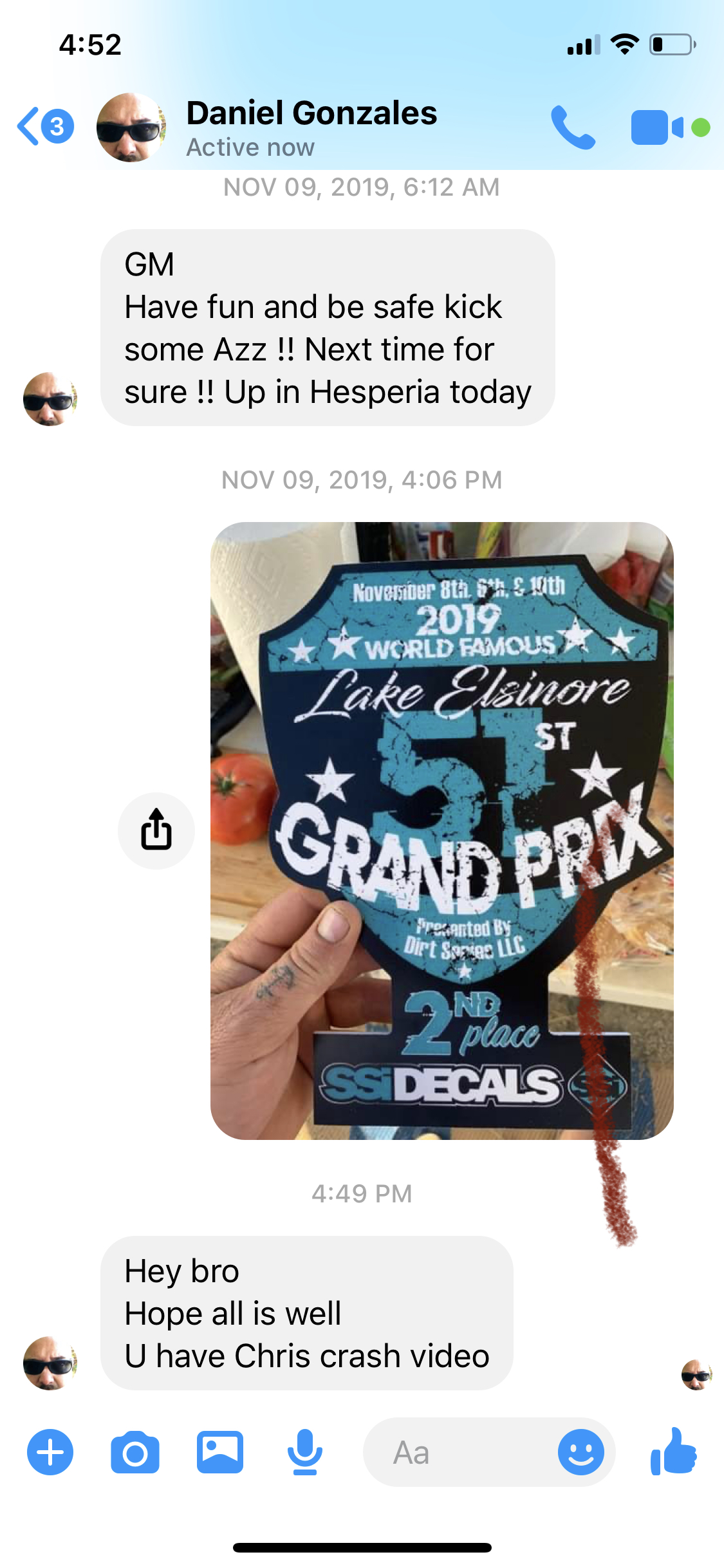Screen dimensions: 724x1568
Task: Open the photo gallery picker
Action: [220, 1452]
